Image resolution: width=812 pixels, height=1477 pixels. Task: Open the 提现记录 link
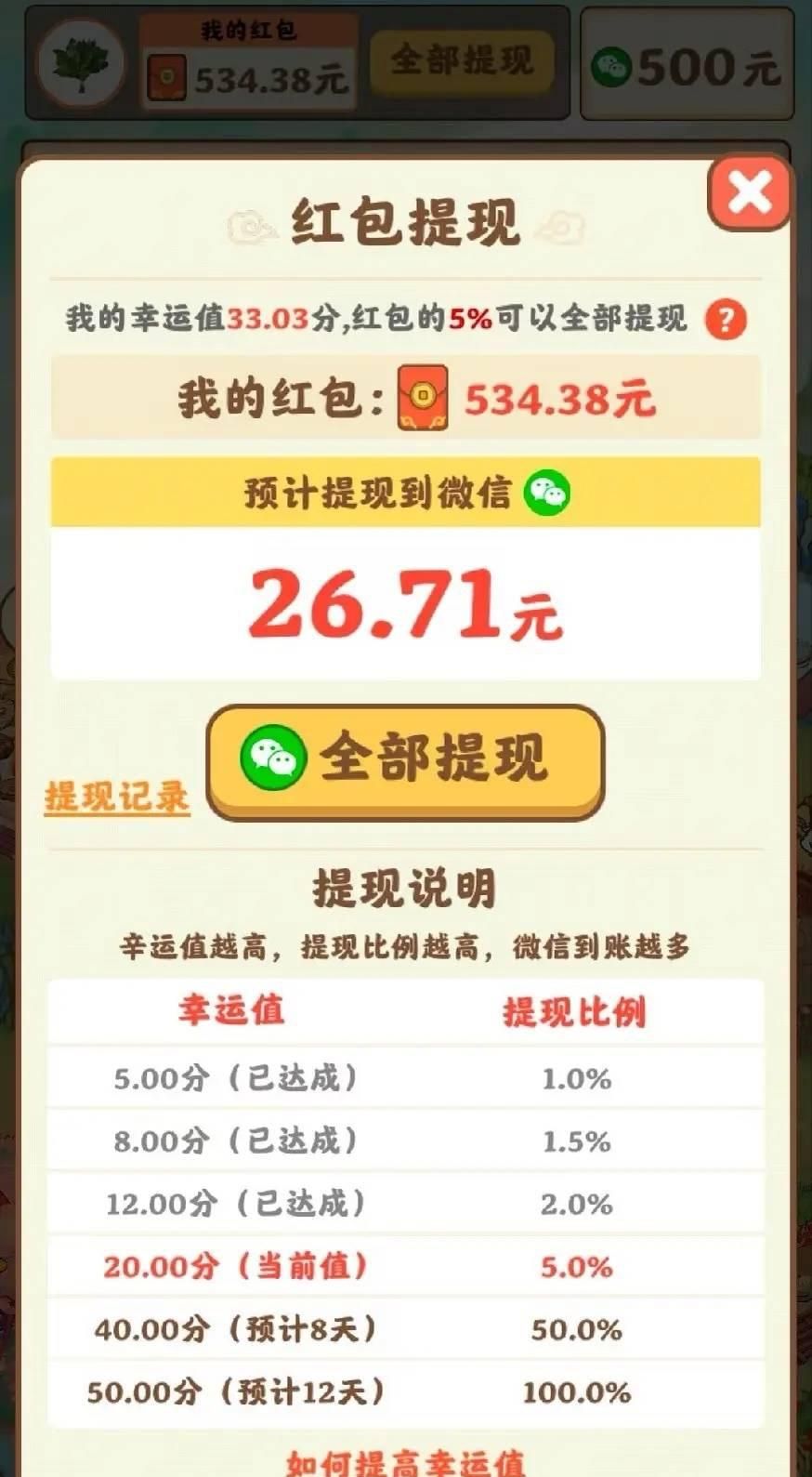coord(117,798)
